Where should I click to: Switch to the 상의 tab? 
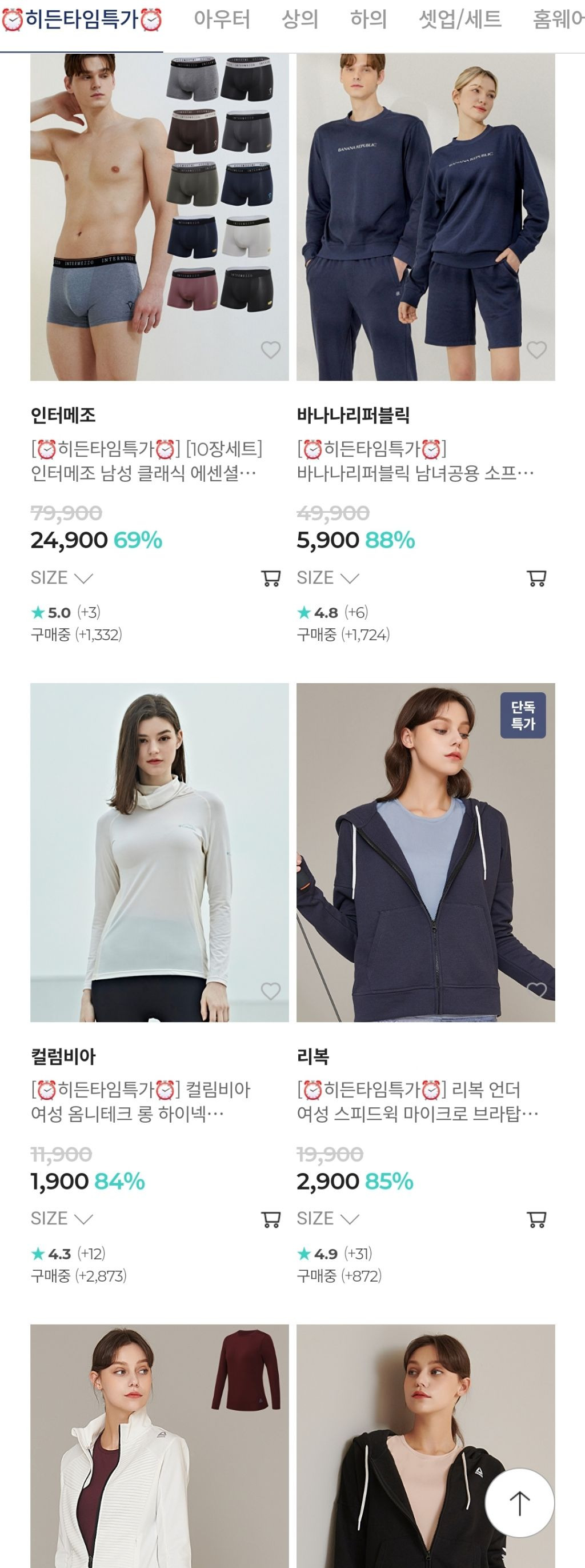(299, 19)
